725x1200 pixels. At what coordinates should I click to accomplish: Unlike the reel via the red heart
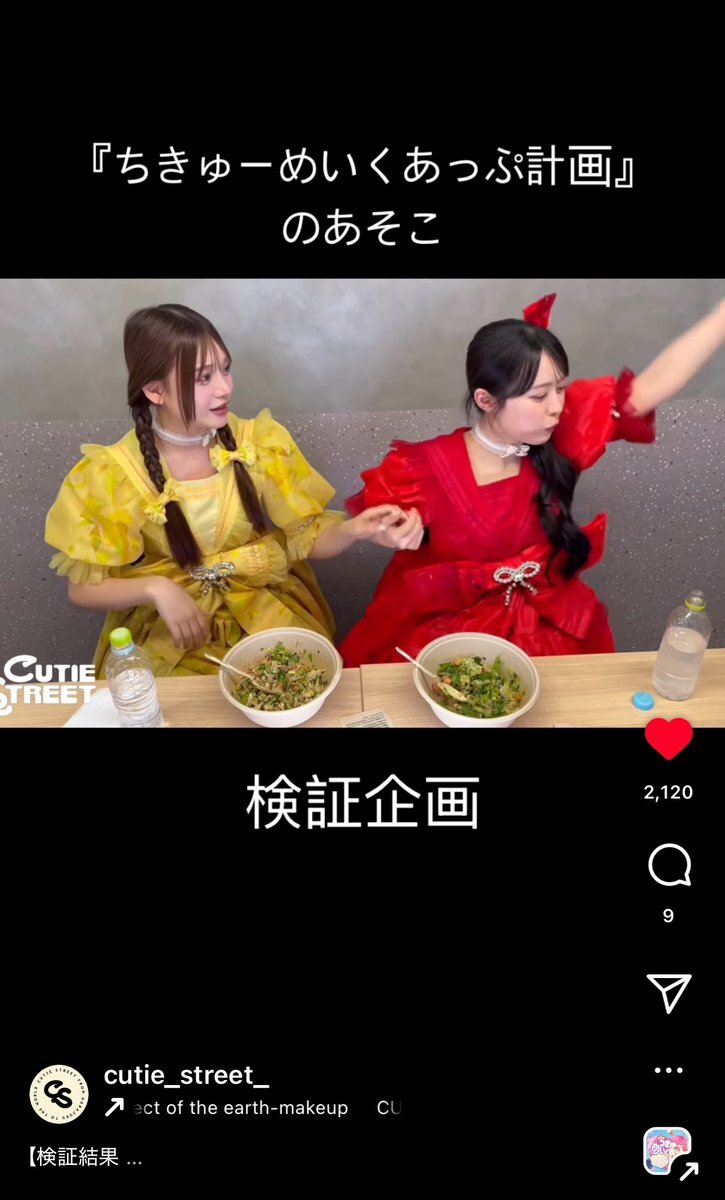(668, 739)
